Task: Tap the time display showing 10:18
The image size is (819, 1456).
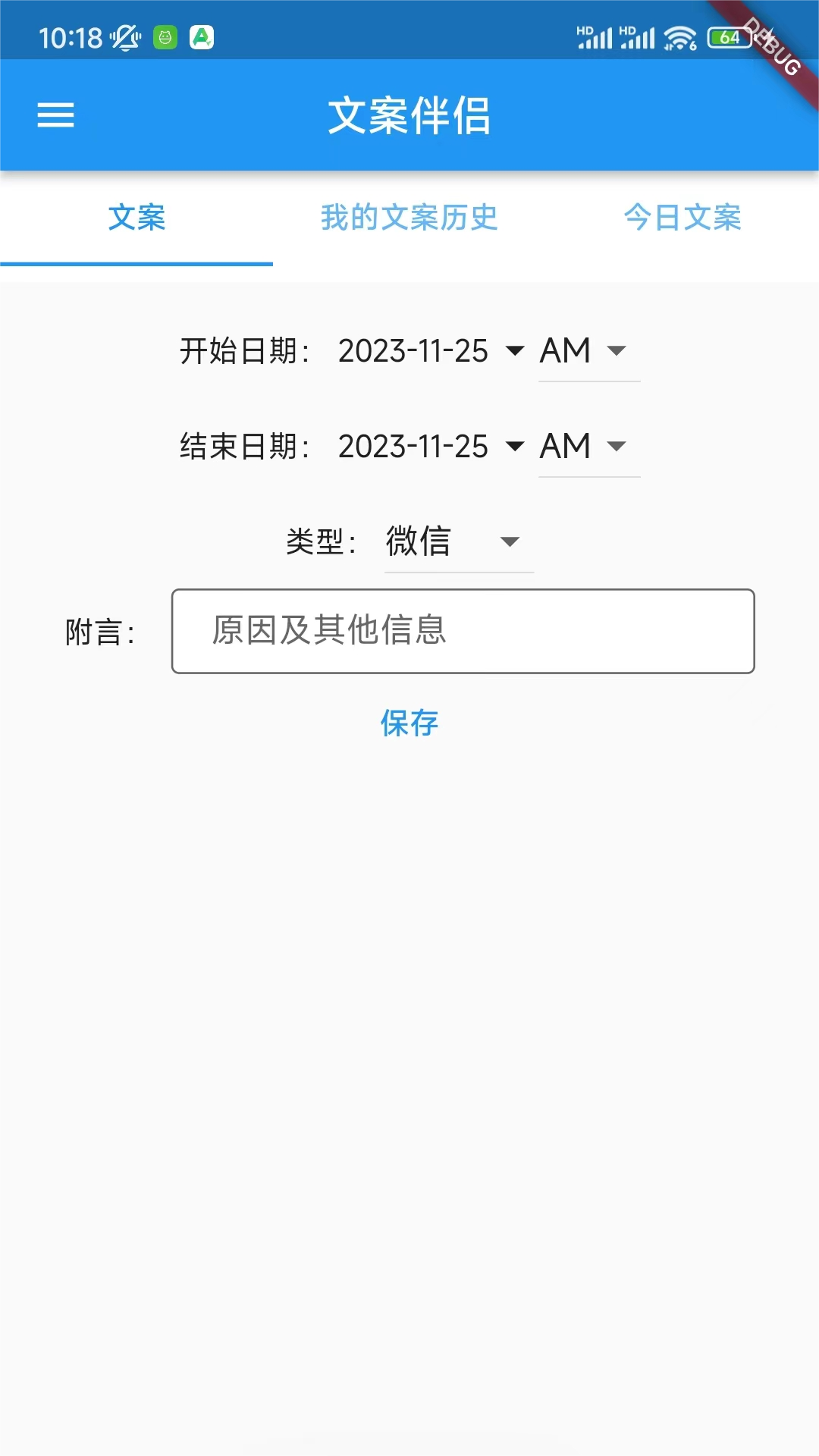Action: (x=71, y=36)
